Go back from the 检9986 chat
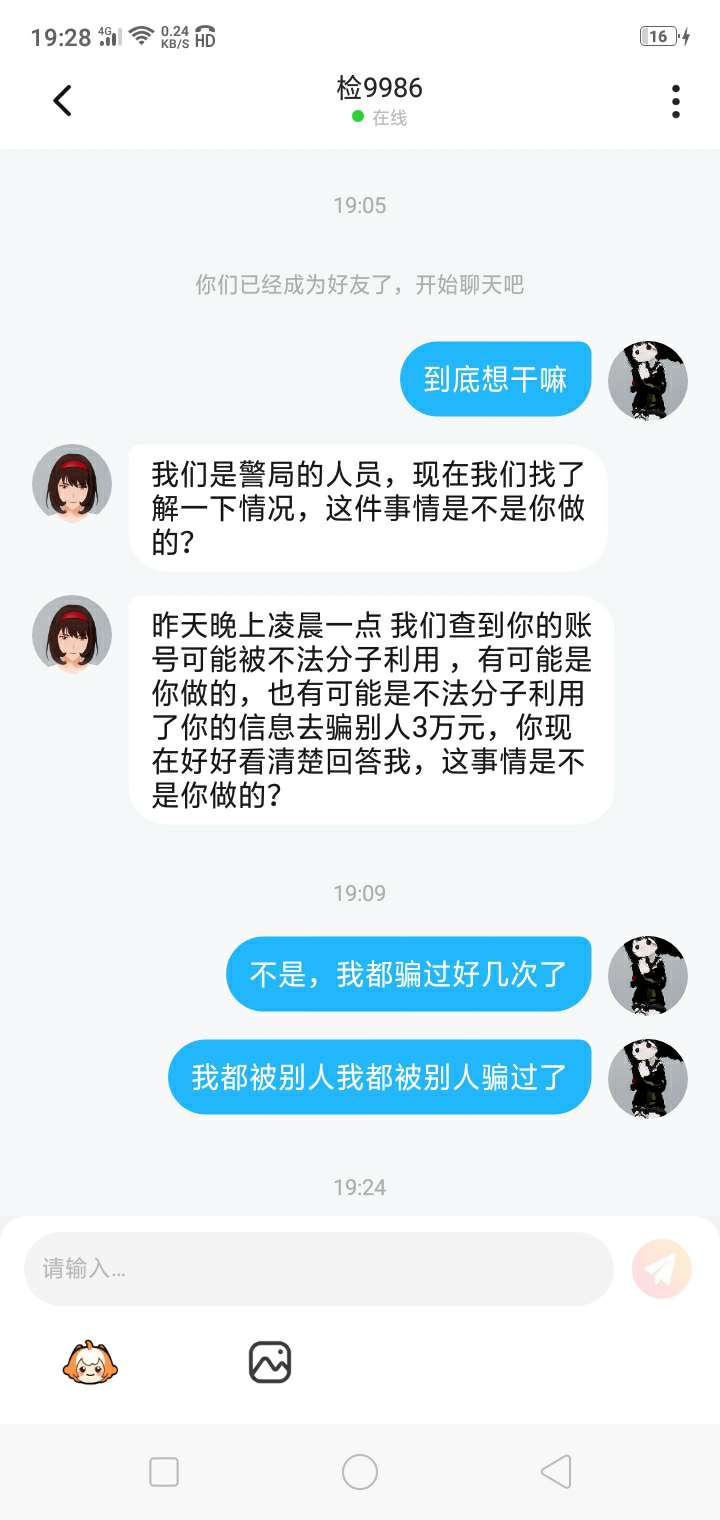The height and width of the screenshot is (1520, 720). point(63,101)
